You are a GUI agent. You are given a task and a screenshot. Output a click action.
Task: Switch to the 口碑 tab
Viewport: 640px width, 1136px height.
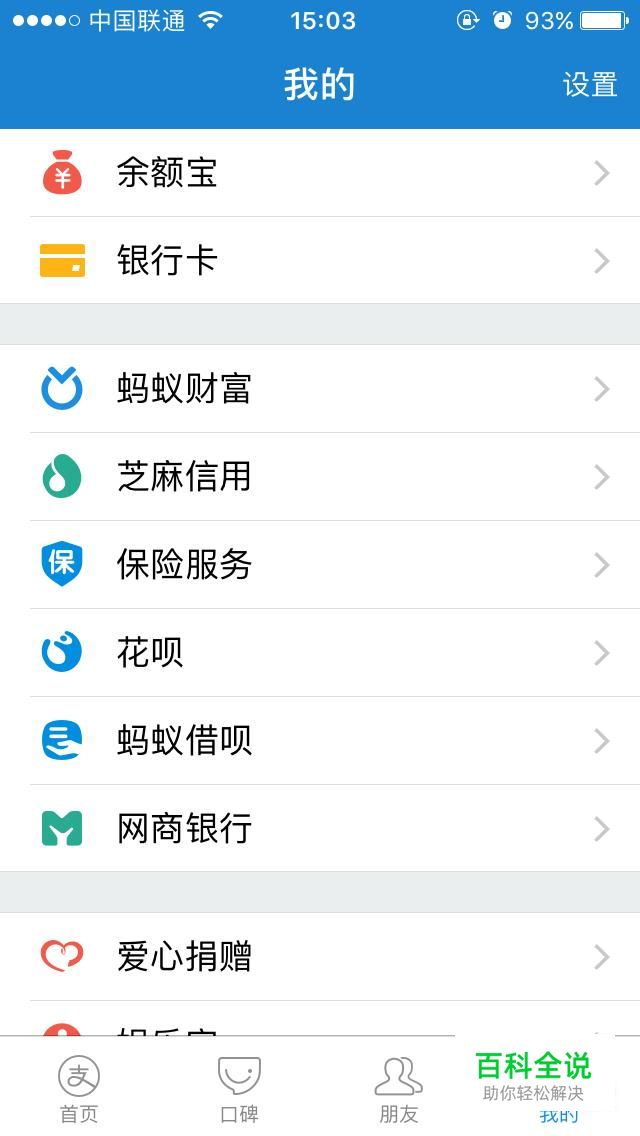coord(239,1088)
